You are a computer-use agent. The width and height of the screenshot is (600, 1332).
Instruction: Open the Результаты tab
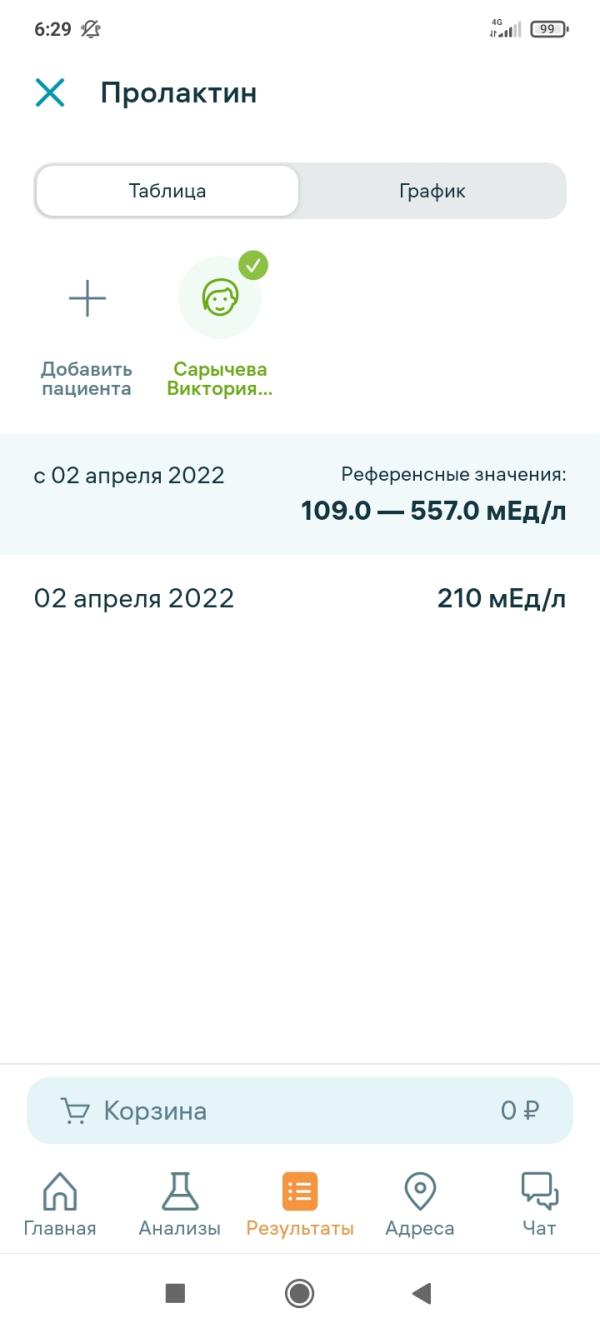coord(300,1205)
